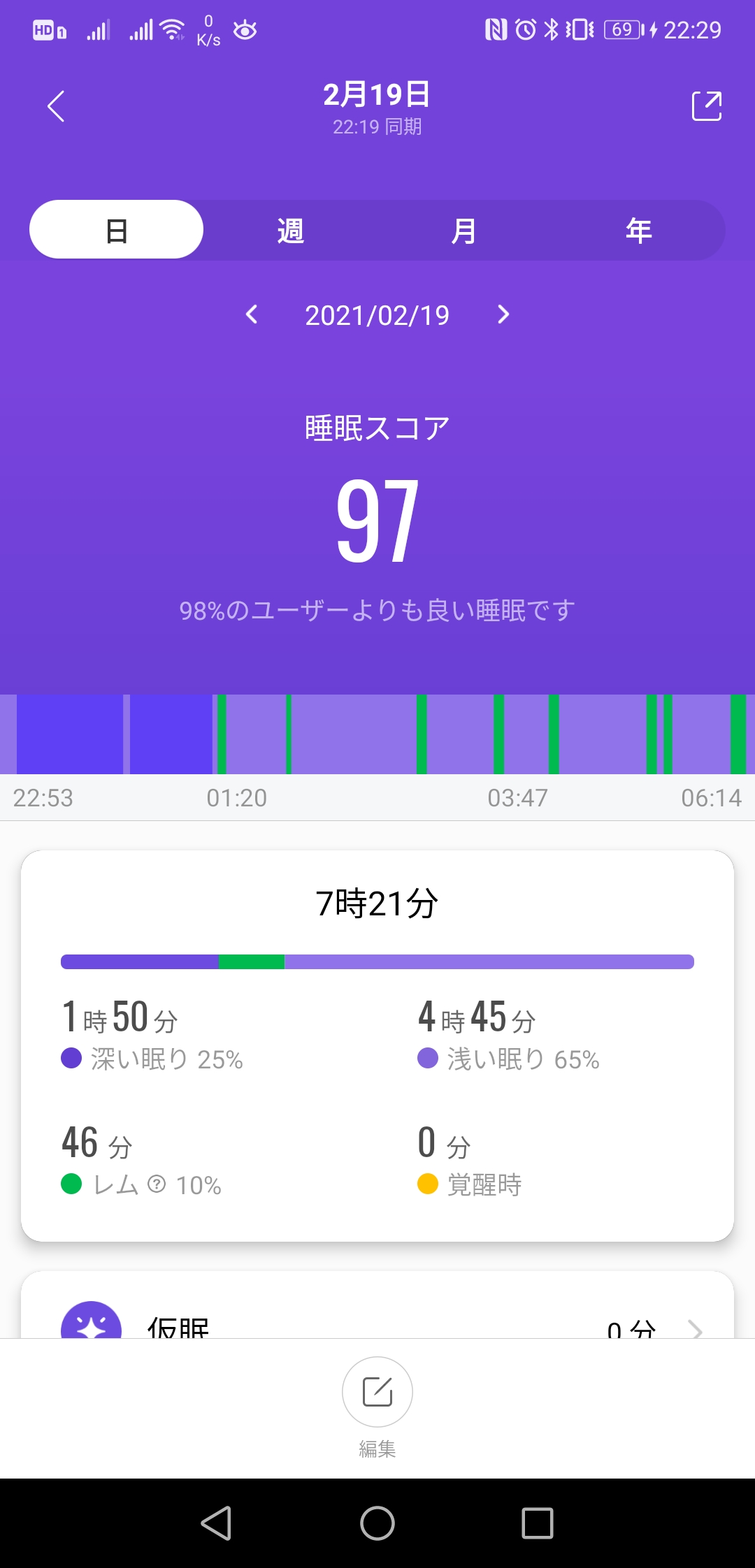Viewport: 755px width, 1568px height.
Task: Tap the 編集 edit button
Action: [377, 1392]
